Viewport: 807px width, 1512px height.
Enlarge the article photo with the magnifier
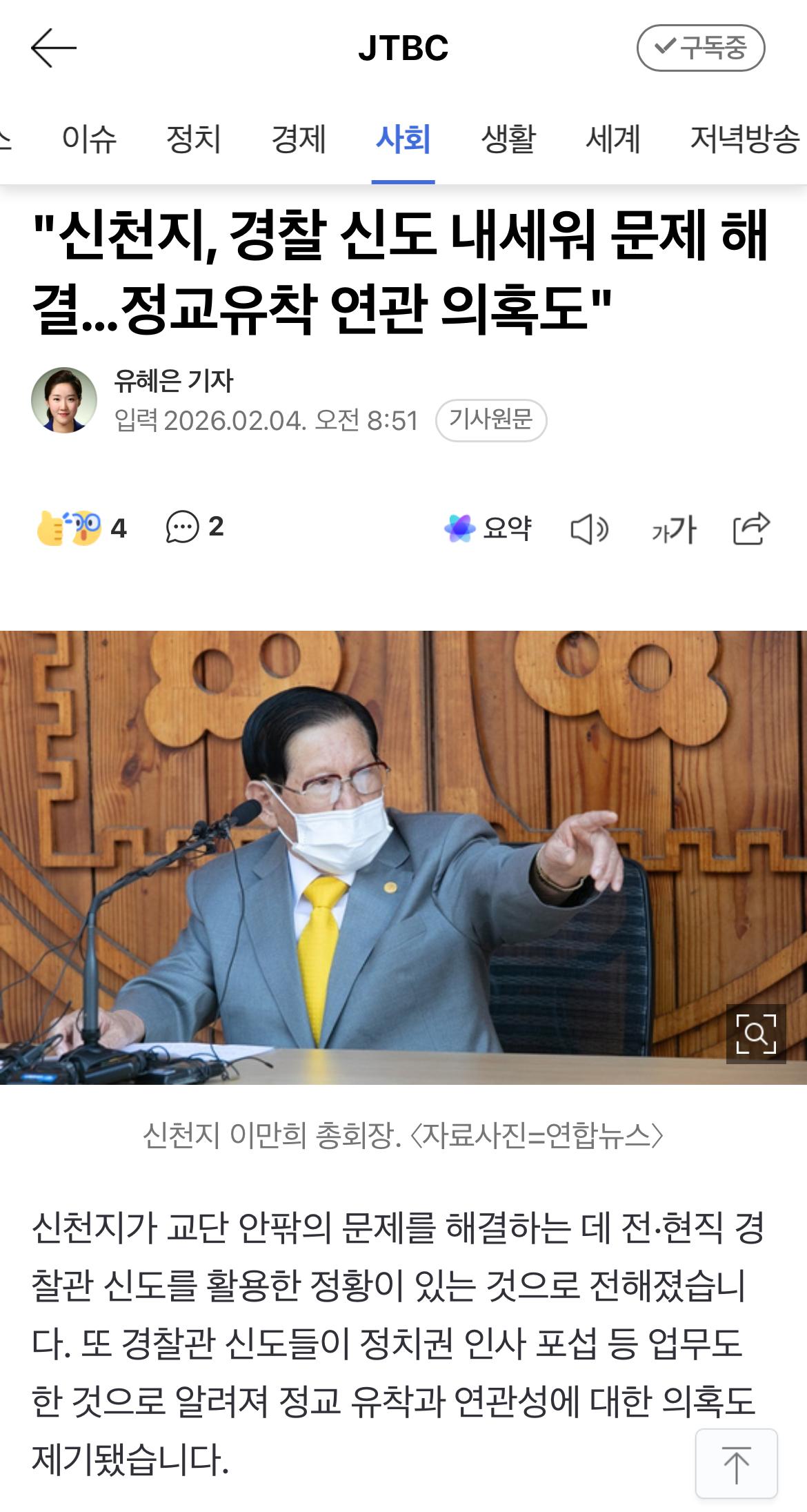756,1034
